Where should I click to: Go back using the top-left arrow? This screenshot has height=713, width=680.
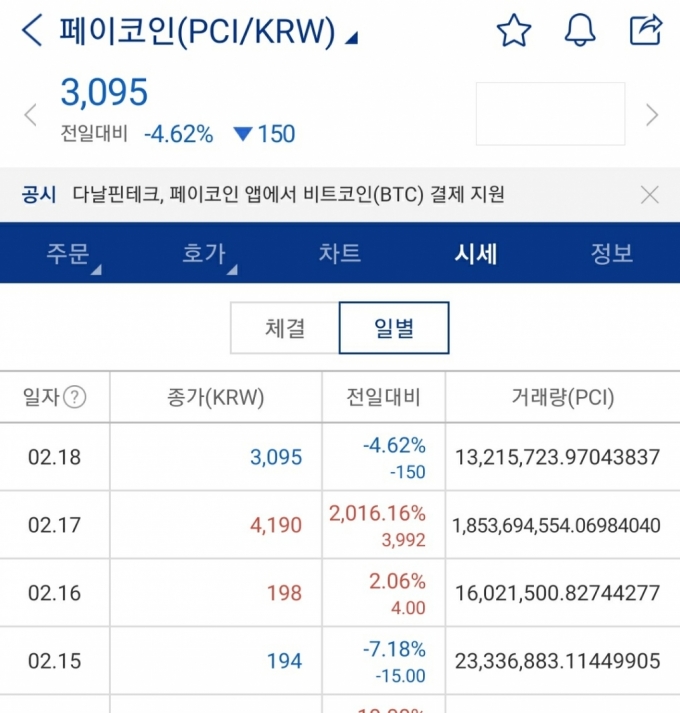pyautogui.click(x=32, y=31)
